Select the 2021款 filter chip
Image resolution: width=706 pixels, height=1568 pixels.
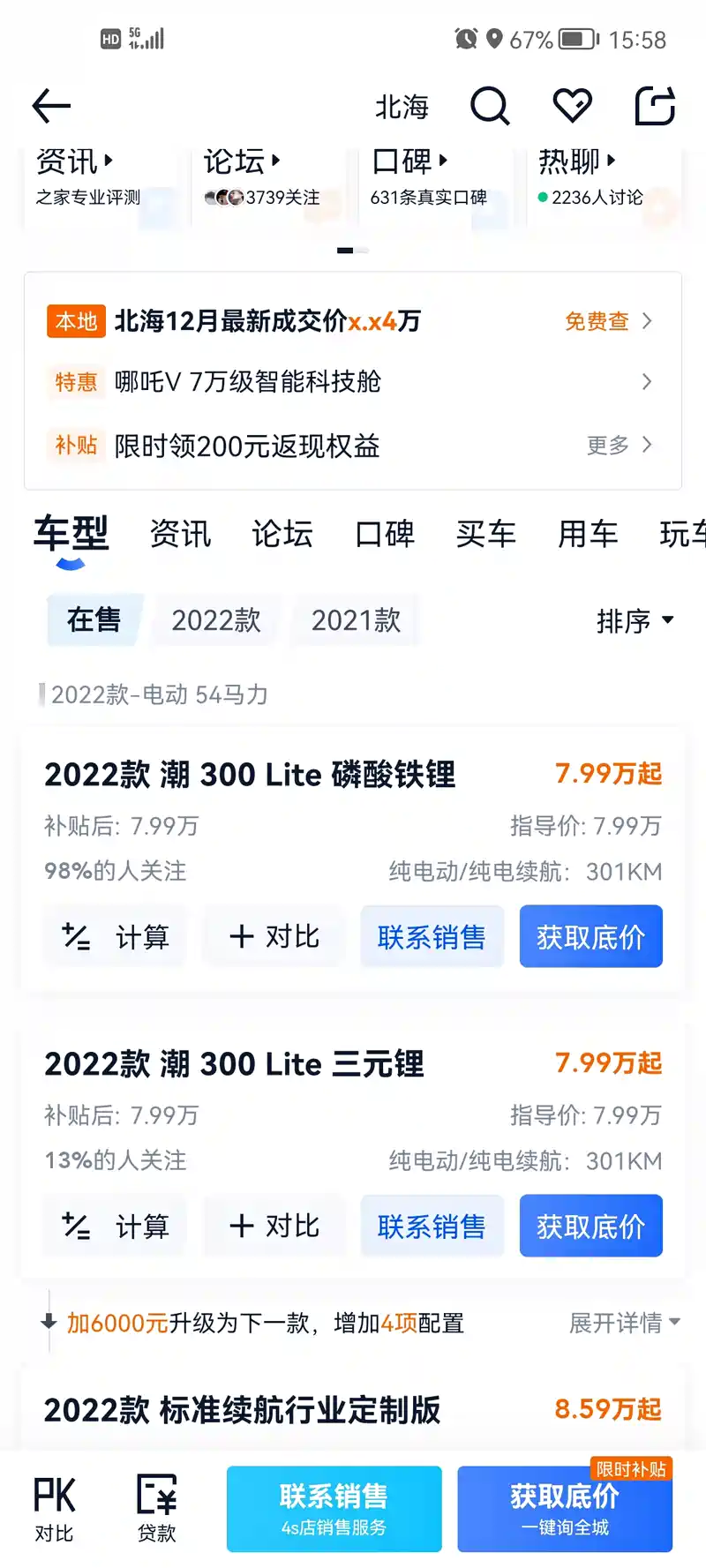tap(356, 620)
